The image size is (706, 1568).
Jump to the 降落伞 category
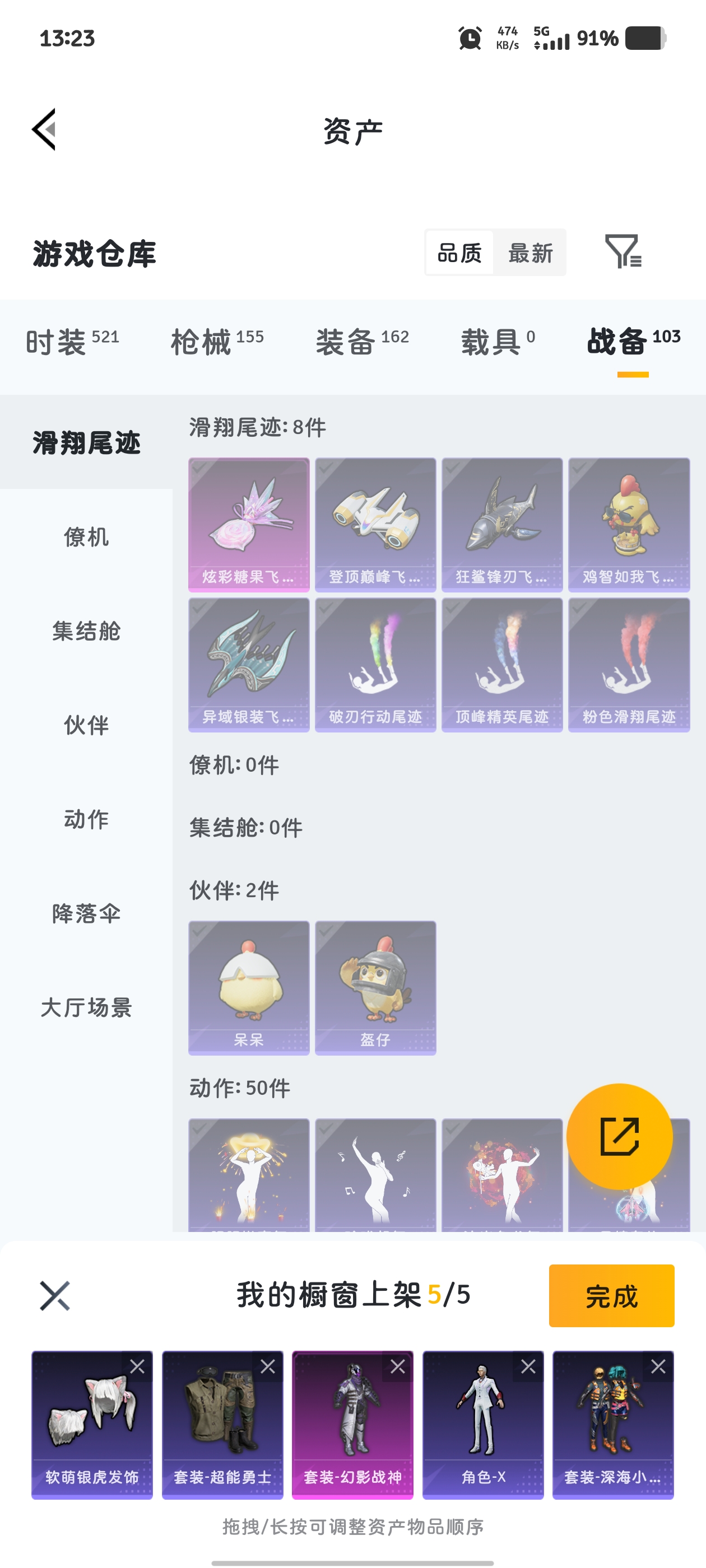click(86, 913)
